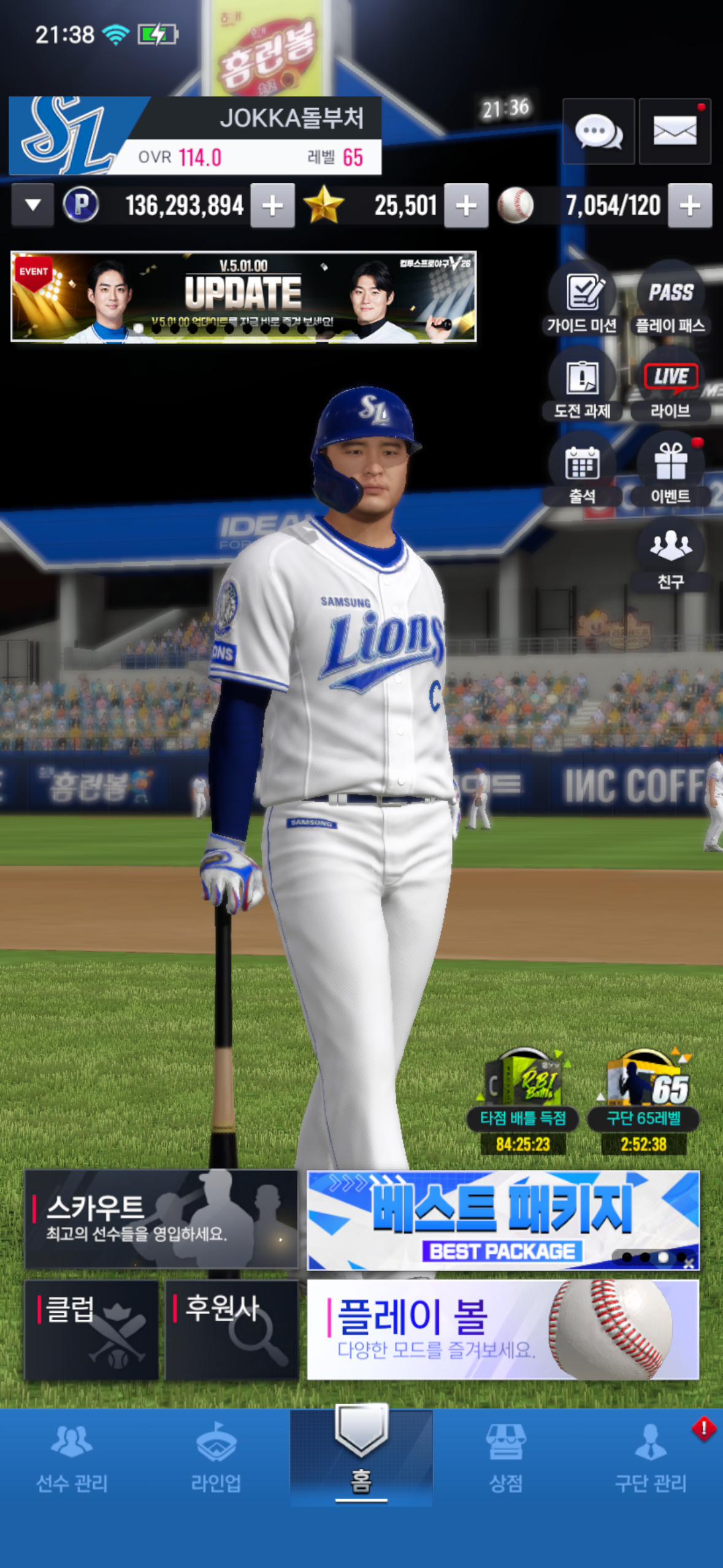Open the chat speech bubble icon

pyautogui.click(x=599, y=131)
